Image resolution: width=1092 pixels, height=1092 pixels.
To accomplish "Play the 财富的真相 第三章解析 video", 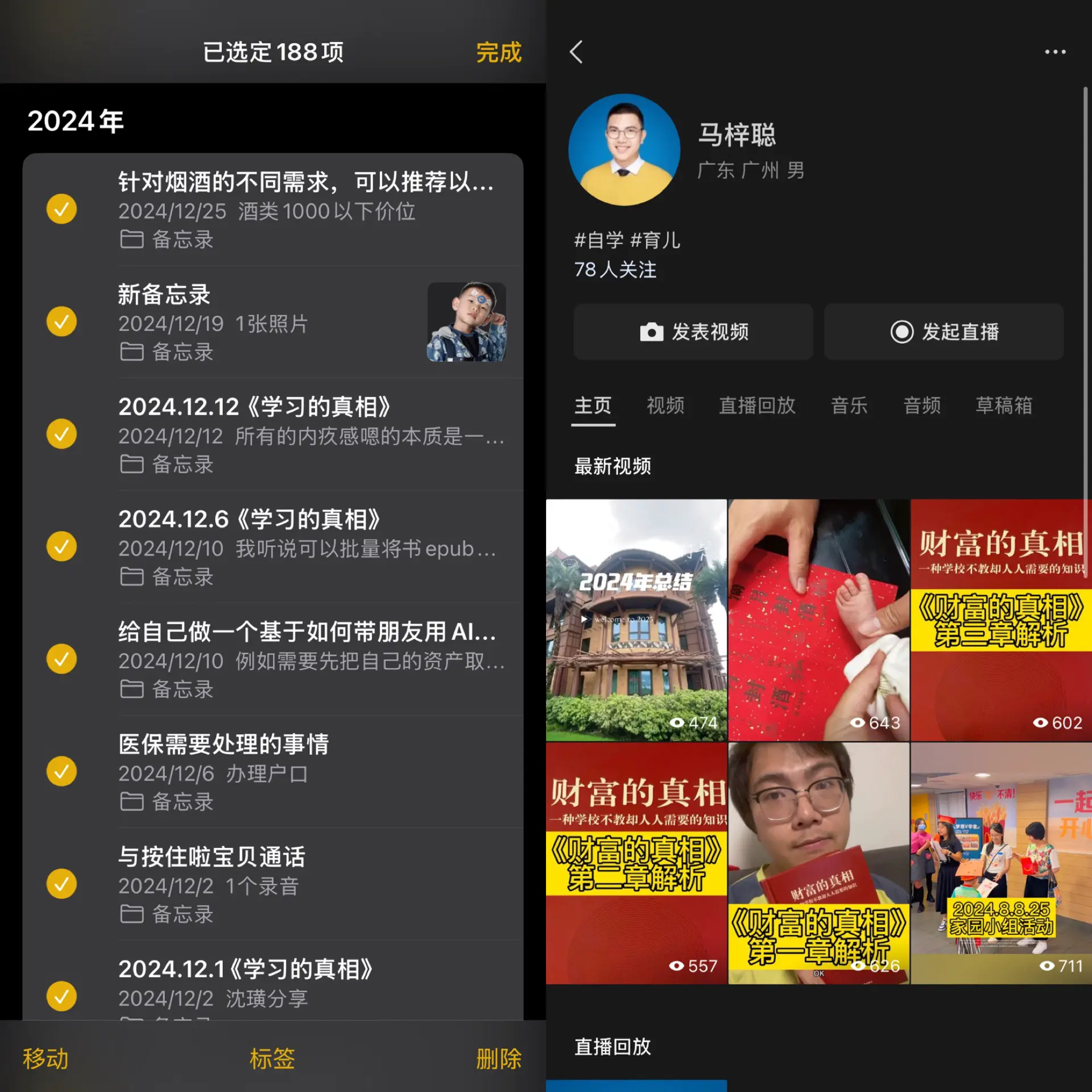I will 1001,620.
